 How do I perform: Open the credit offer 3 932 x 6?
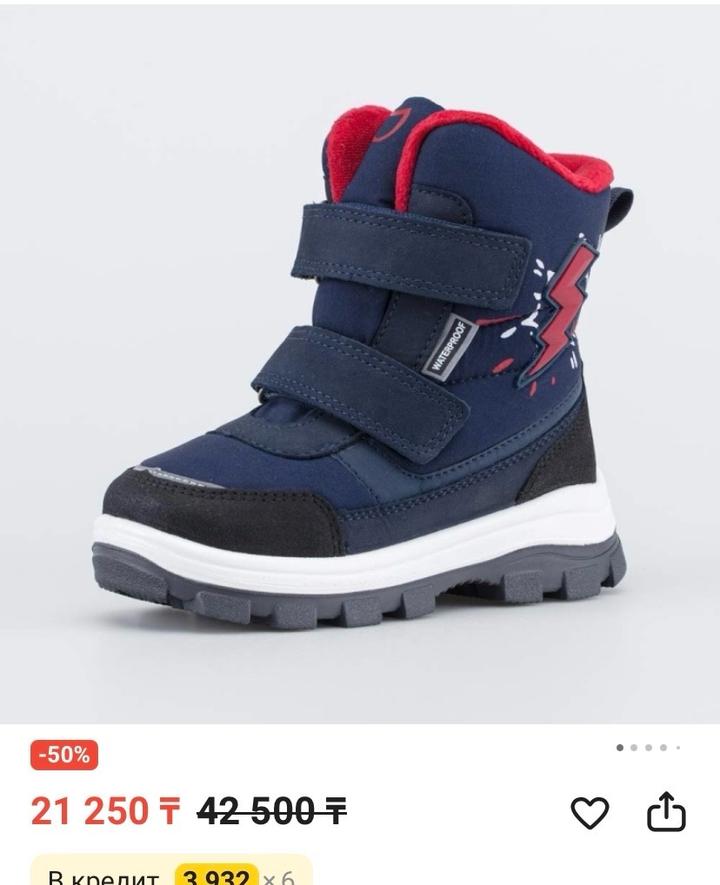pos(170,874)
